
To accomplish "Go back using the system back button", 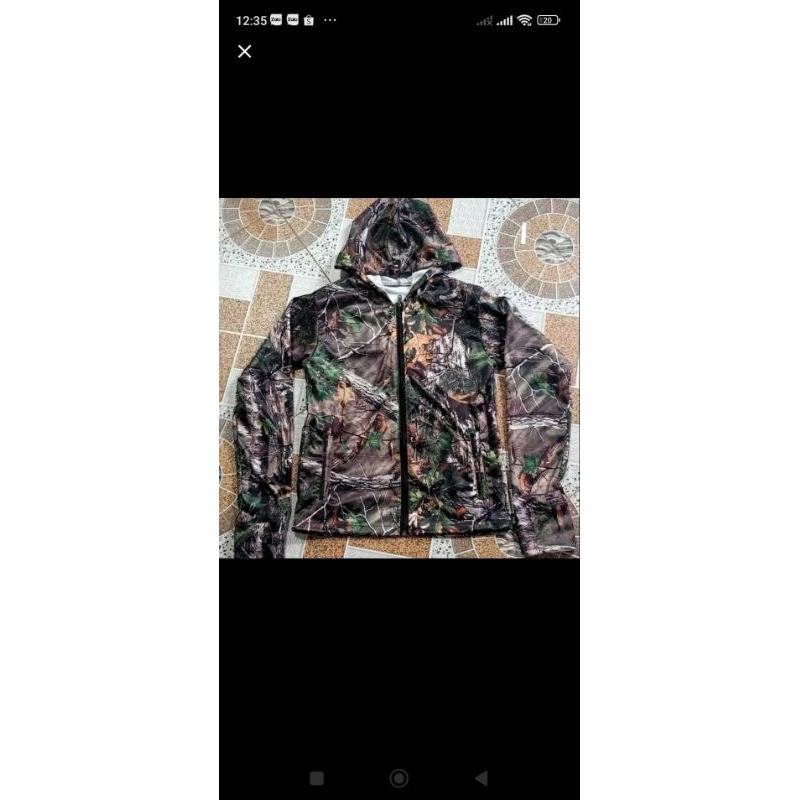I will coord(481,778).
